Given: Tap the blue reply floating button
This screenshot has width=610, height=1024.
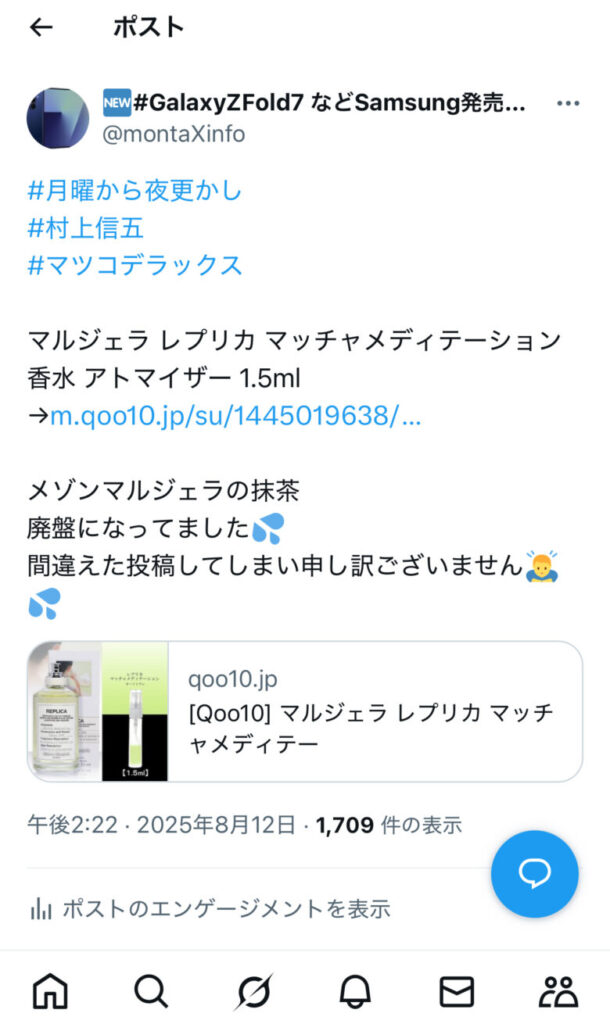Looking at the screenshot, I should click(534, 874).
